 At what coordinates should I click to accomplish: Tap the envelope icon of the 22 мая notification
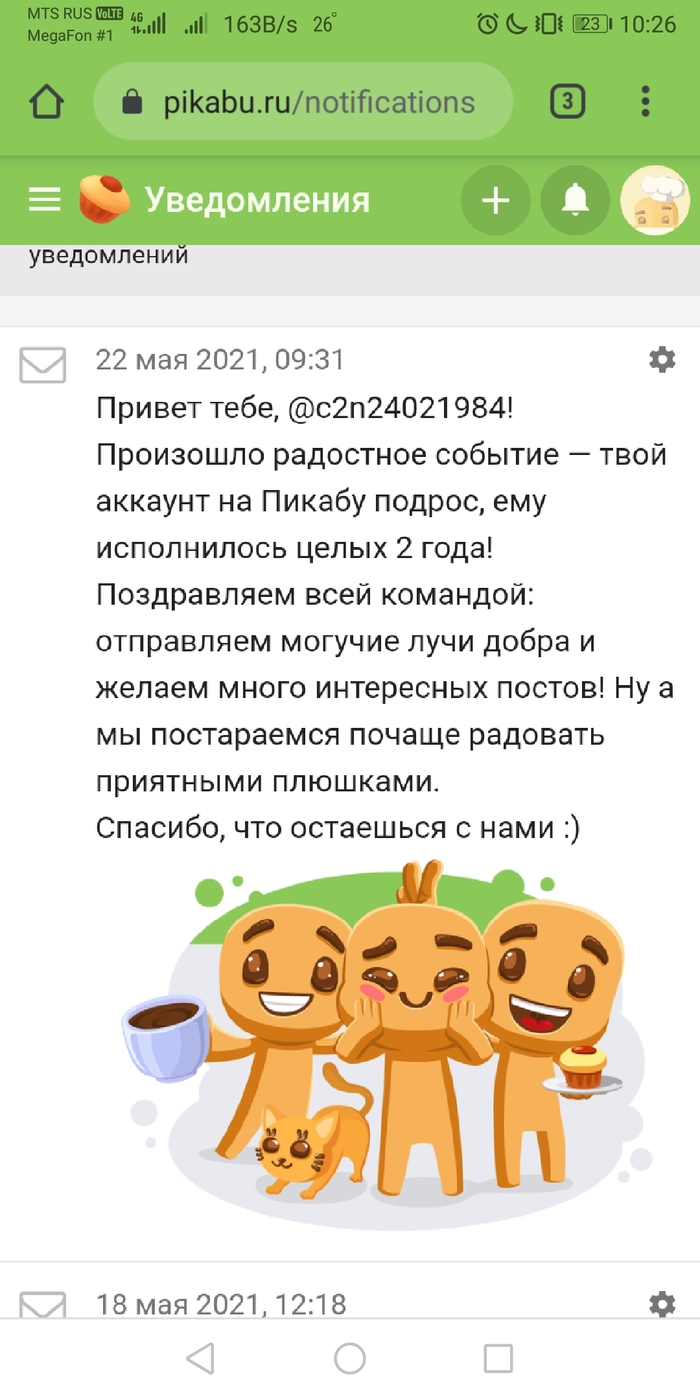pos(43,364)
